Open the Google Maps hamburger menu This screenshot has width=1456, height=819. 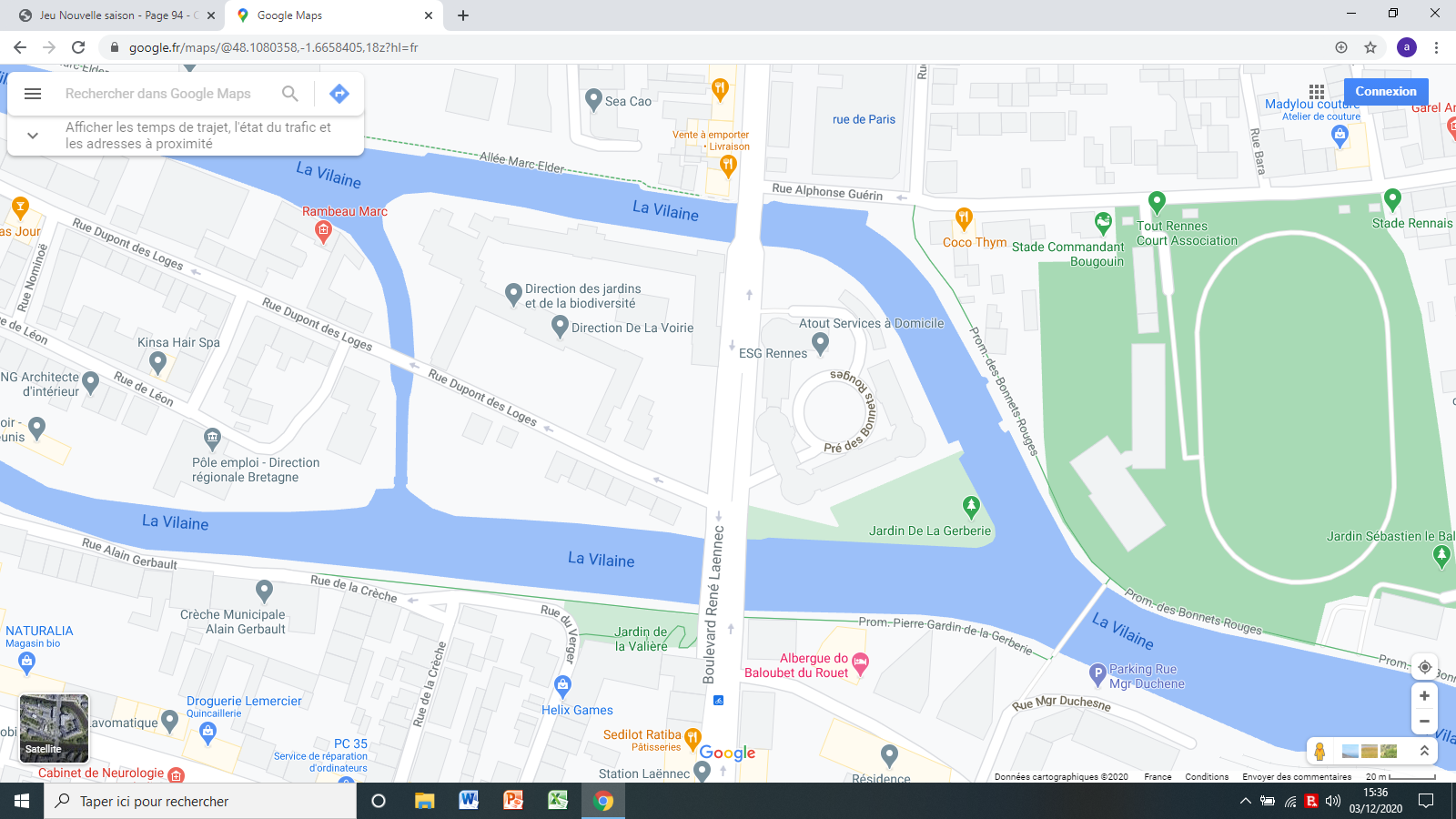[x=33, y=94]
